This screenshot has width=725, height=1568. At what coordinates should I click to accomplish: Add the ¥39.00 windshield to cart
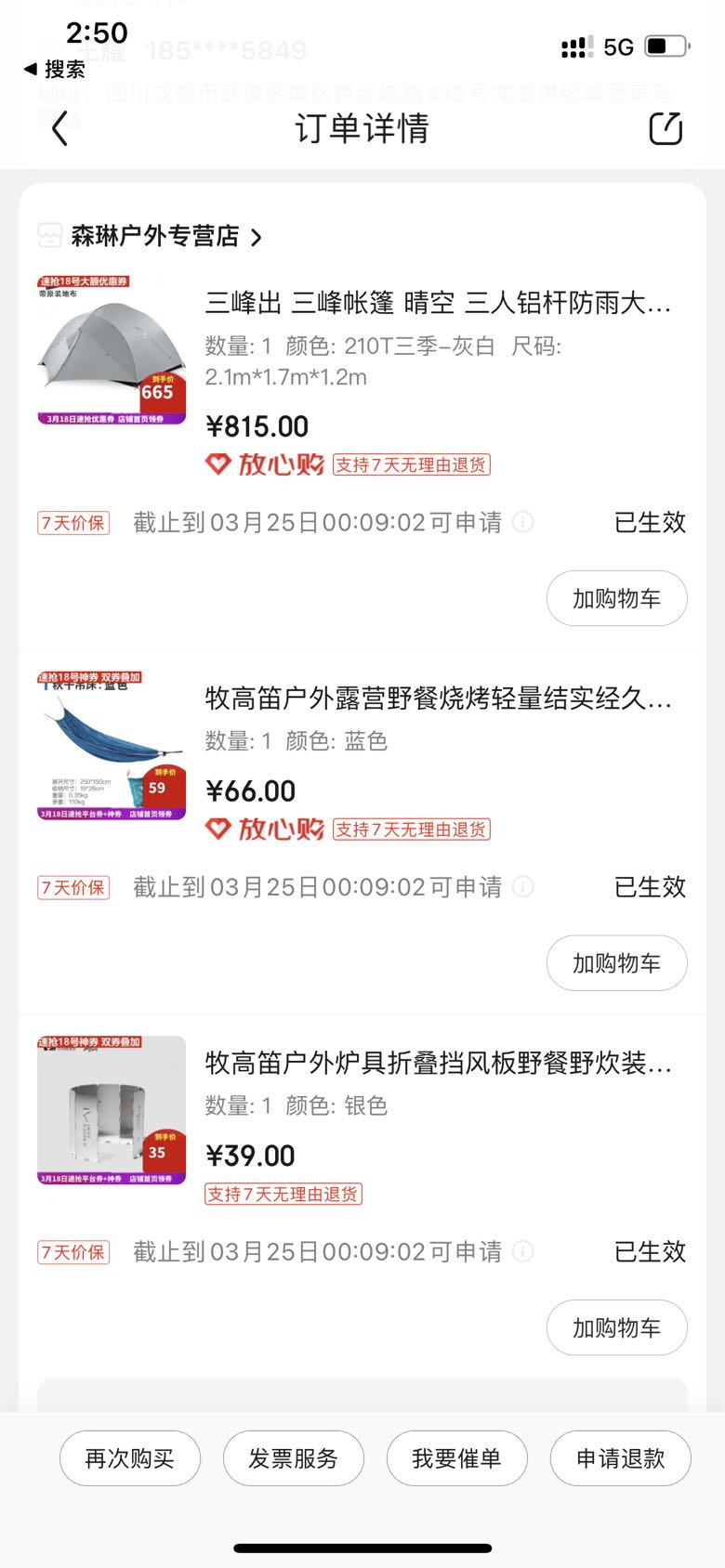[x=617, y=1327]
